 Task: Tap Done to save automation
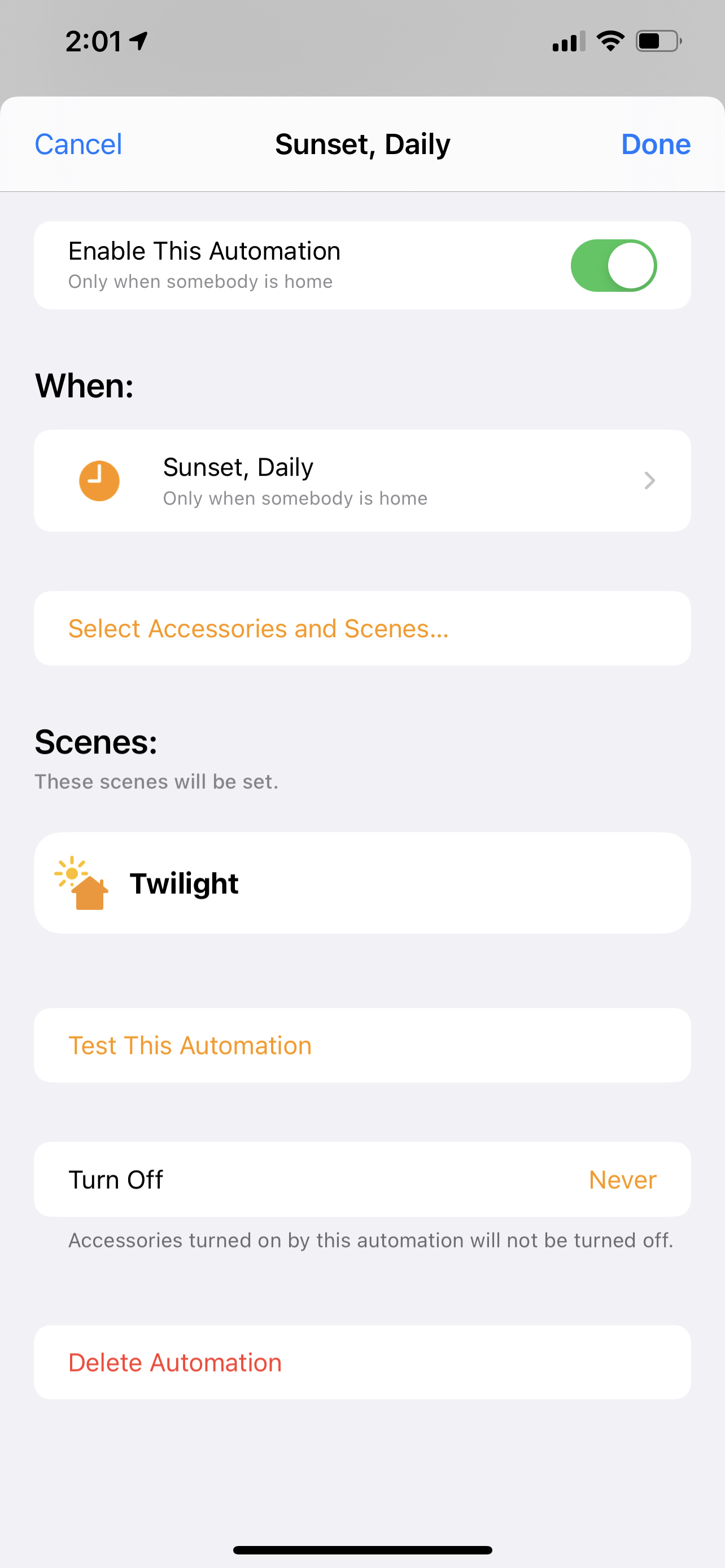tap(655, 144)
